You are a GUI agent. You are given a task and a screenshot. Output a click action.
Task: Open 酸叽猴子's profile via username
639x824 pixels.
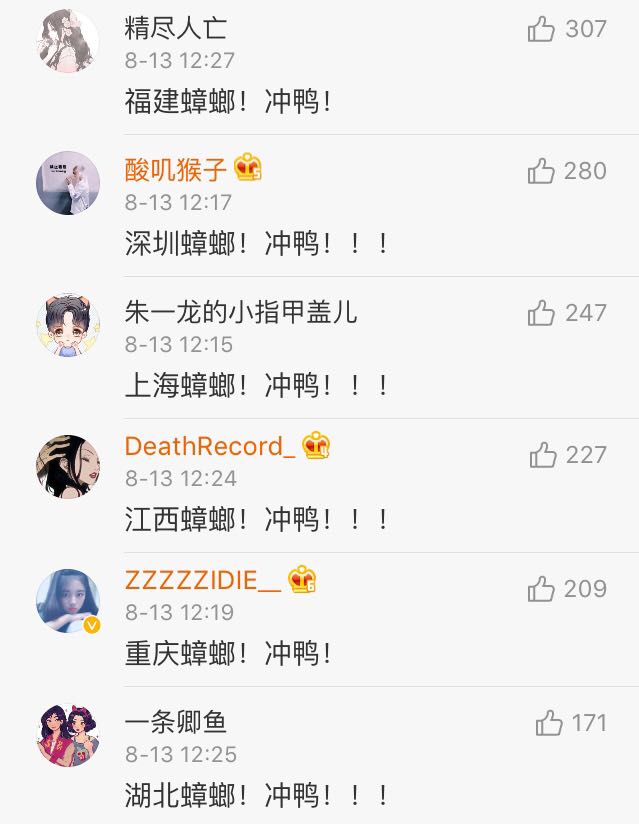point(176,170)
